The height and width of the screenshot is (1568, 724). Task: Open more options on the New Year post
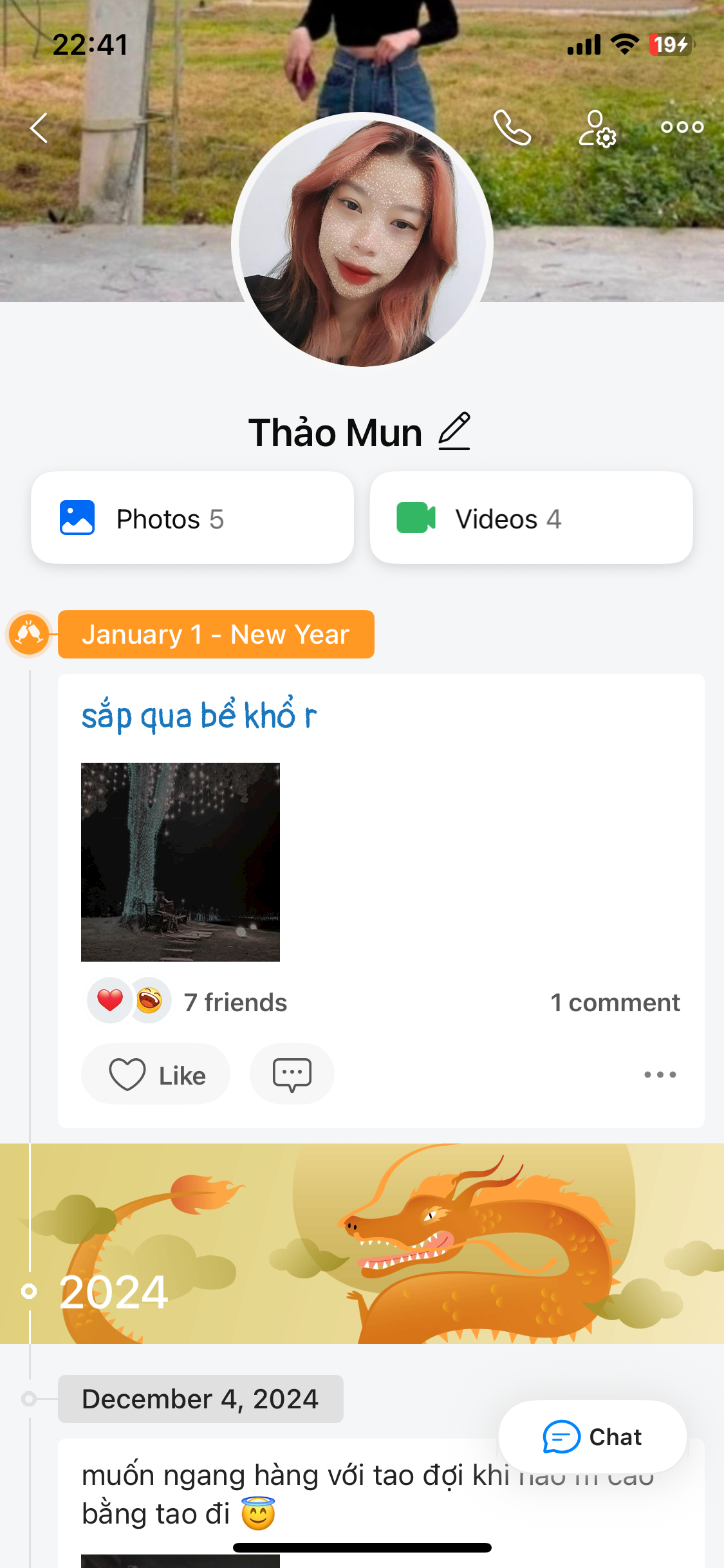[660, 1074]
